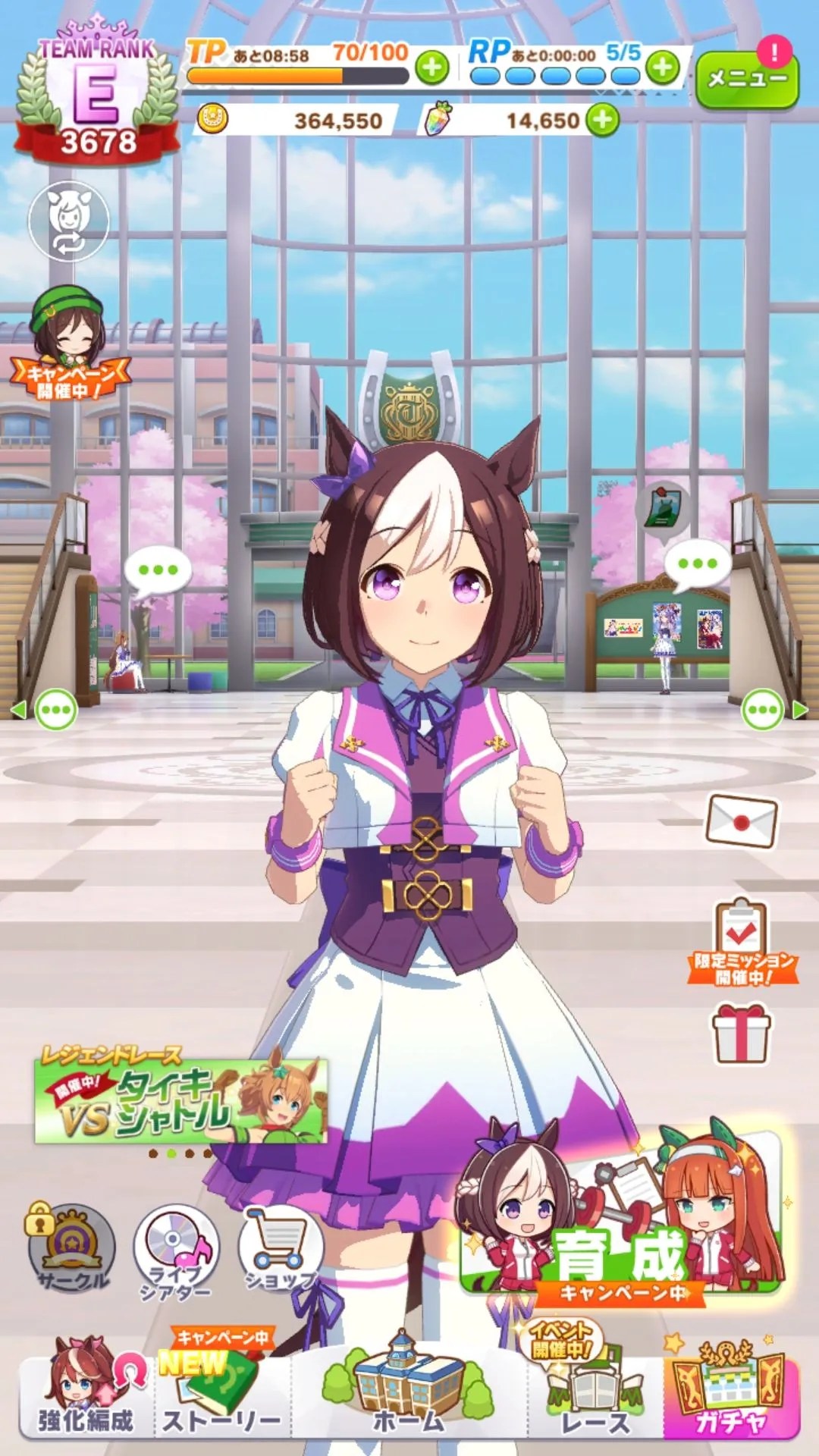Open the ショップ shop cart

pos(281,1247)
